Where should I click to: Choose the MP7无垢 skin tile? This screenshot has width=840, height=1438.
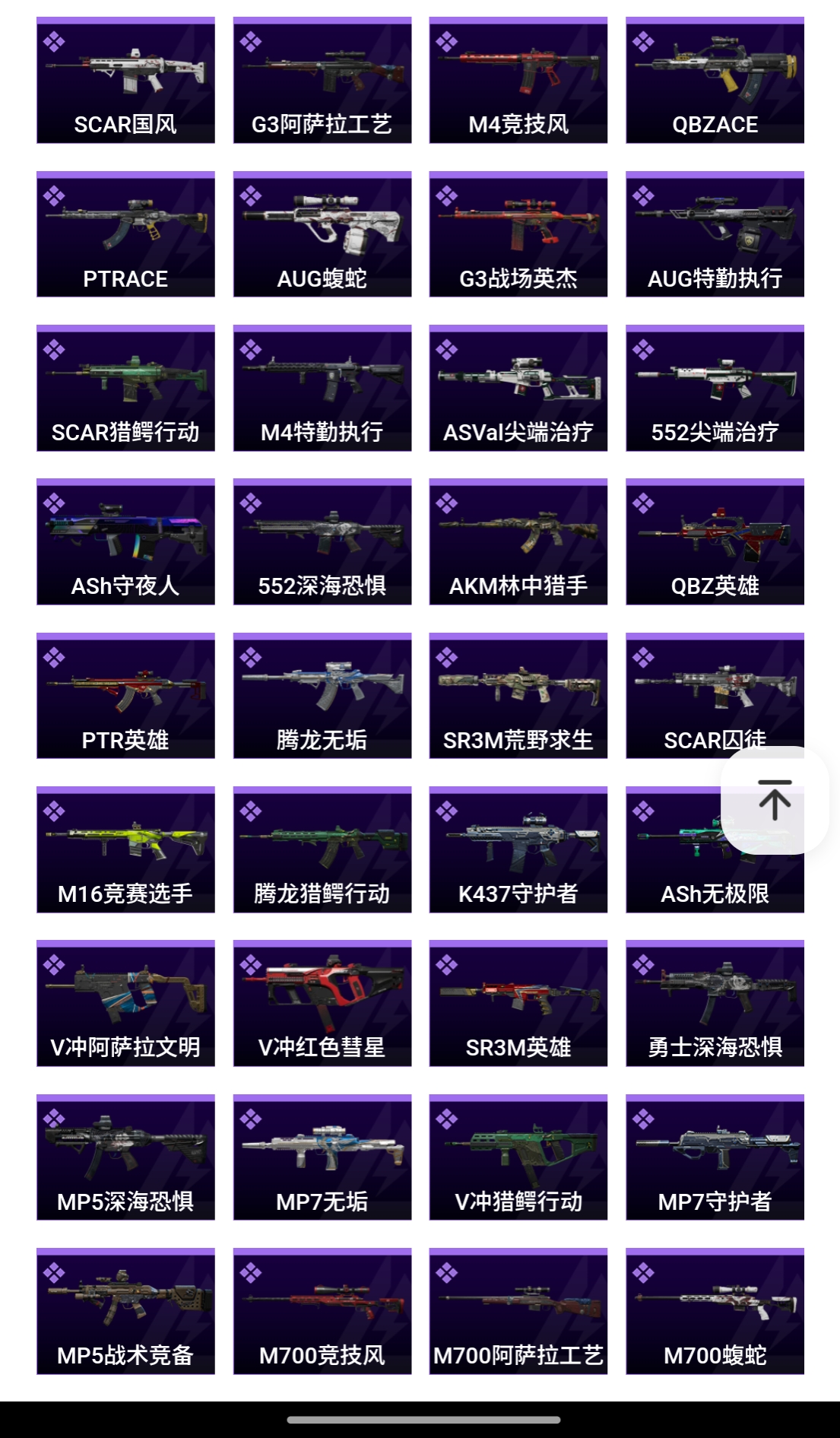322,1157
